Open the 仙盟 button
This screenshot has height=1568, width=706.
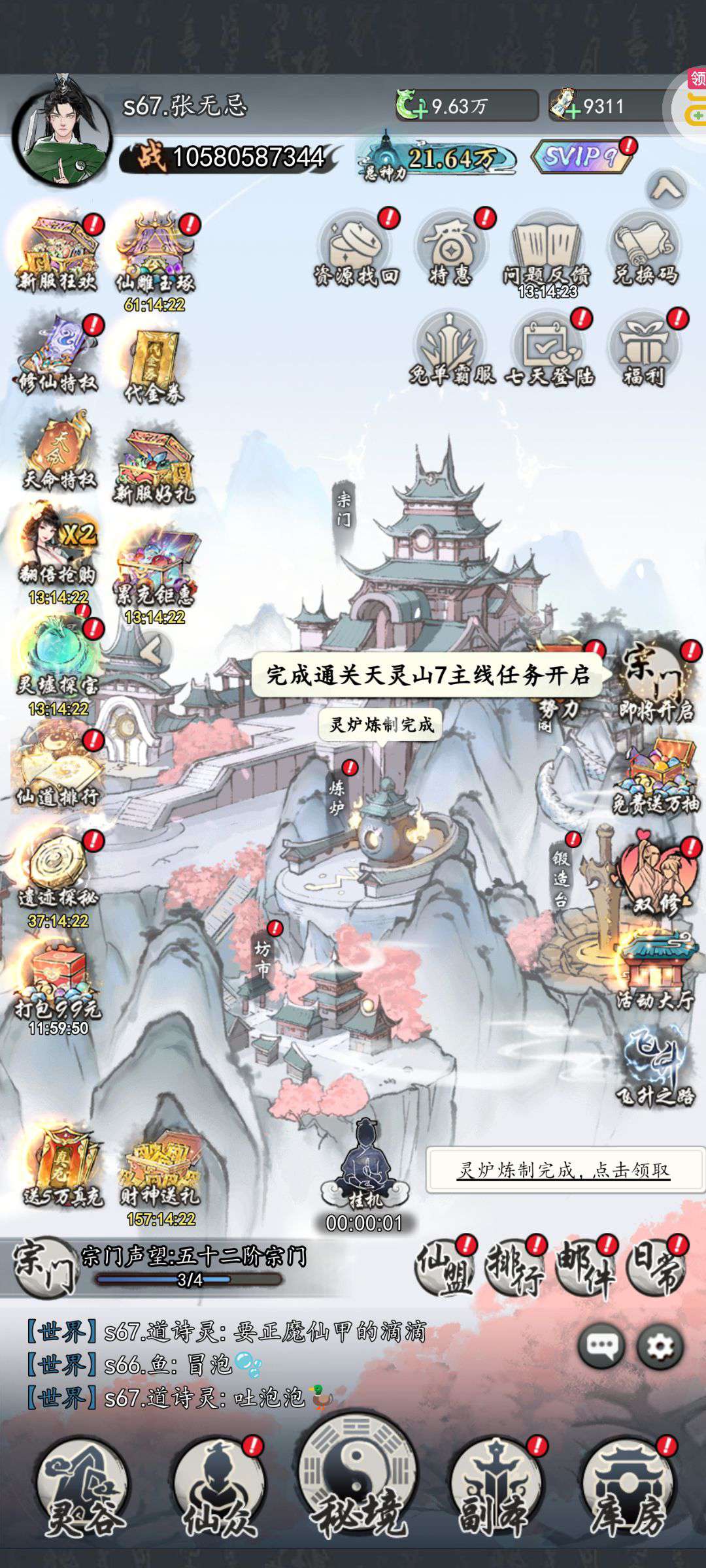tap(445, 1267)
